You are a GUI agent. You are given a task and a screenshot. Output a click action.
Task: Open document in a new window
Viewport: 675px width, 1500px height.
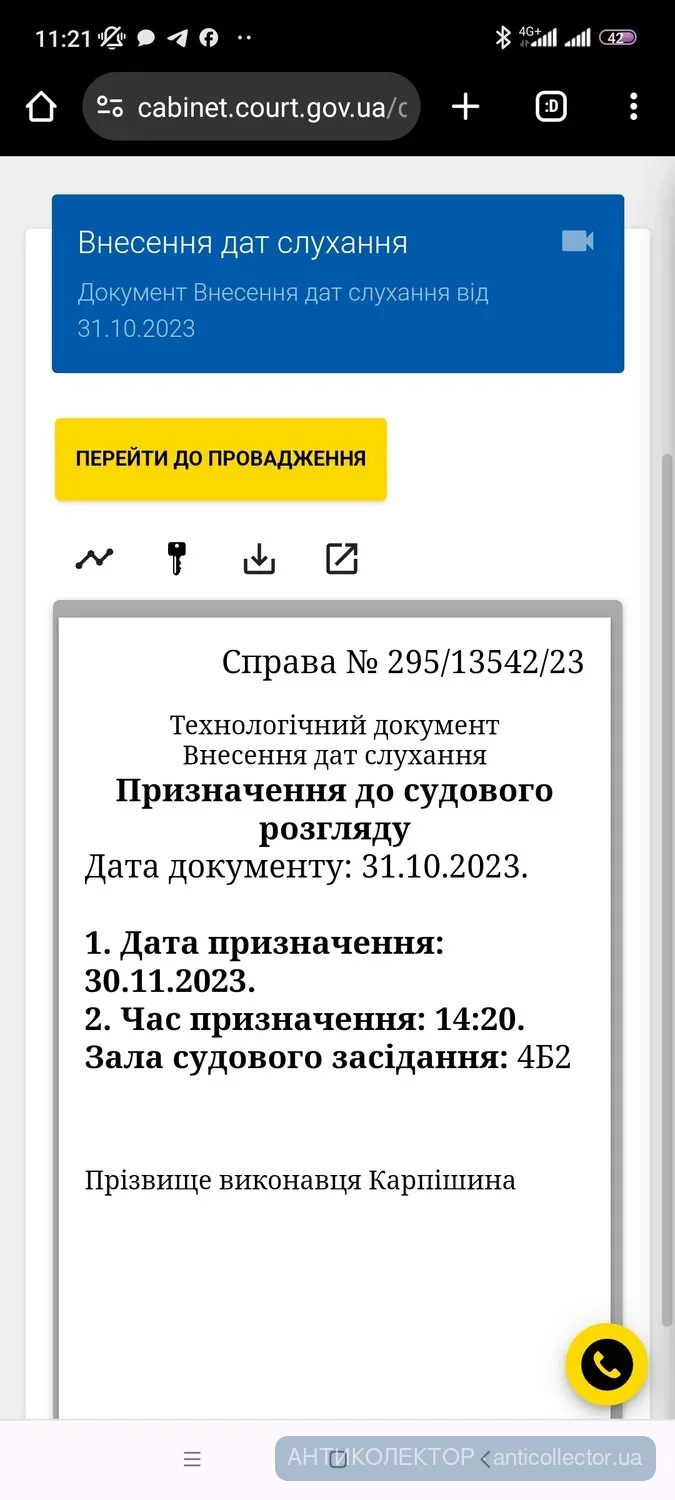pyautogui.click(x=342, y=558)
